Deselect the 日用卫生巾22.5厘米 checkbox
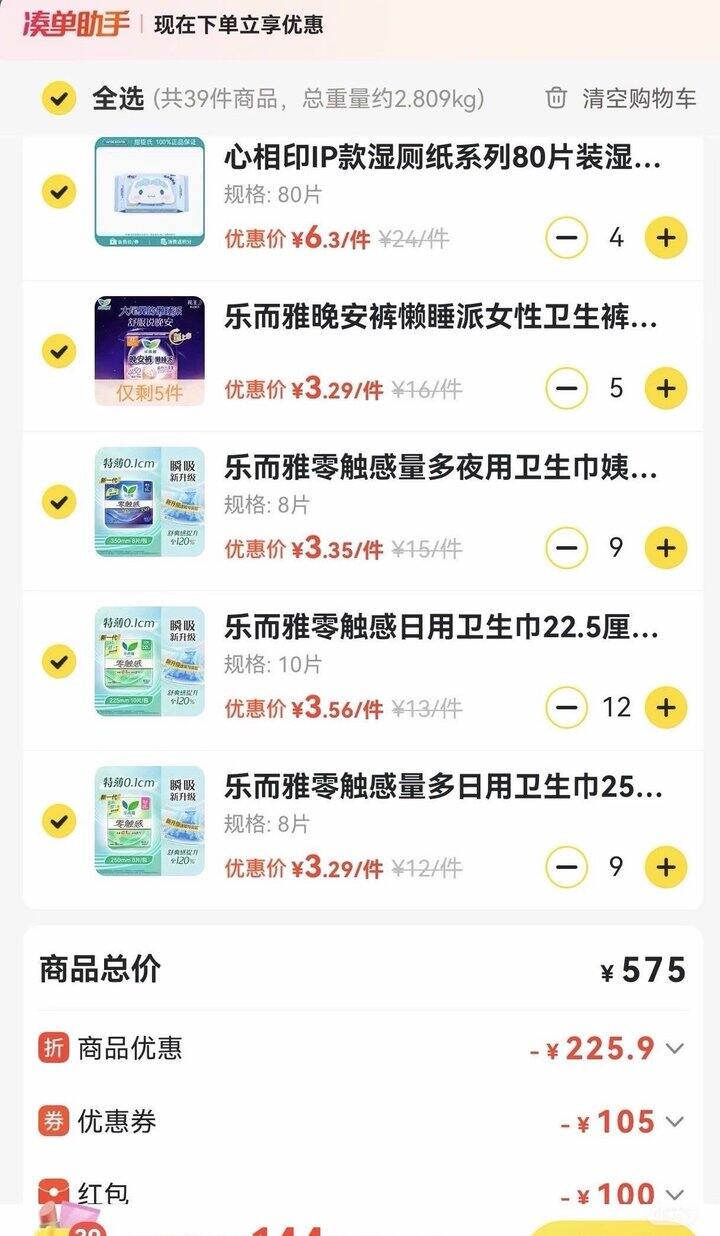This screenshot has height=1236, width=720. (60, 661)
